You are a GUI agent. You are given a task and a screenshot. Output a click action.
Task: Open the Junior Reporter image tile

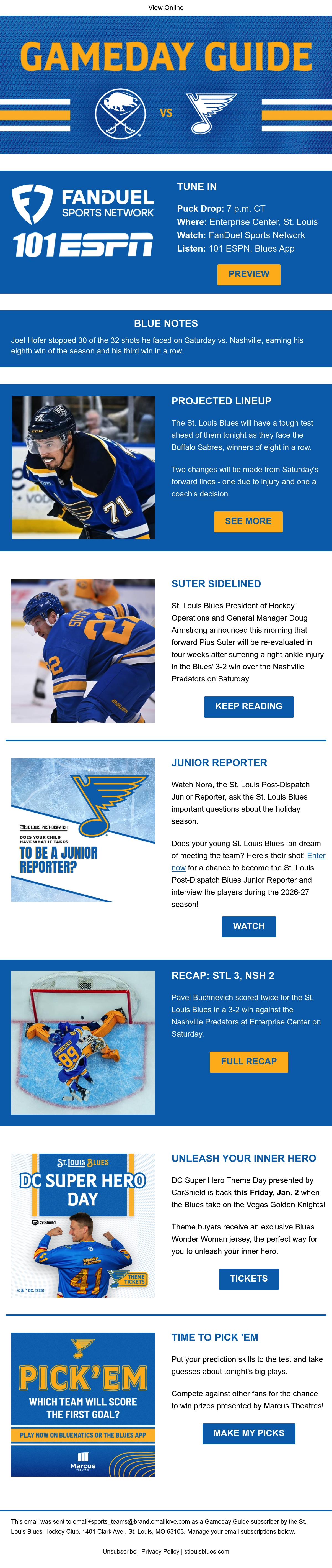[x=83, y=830]
